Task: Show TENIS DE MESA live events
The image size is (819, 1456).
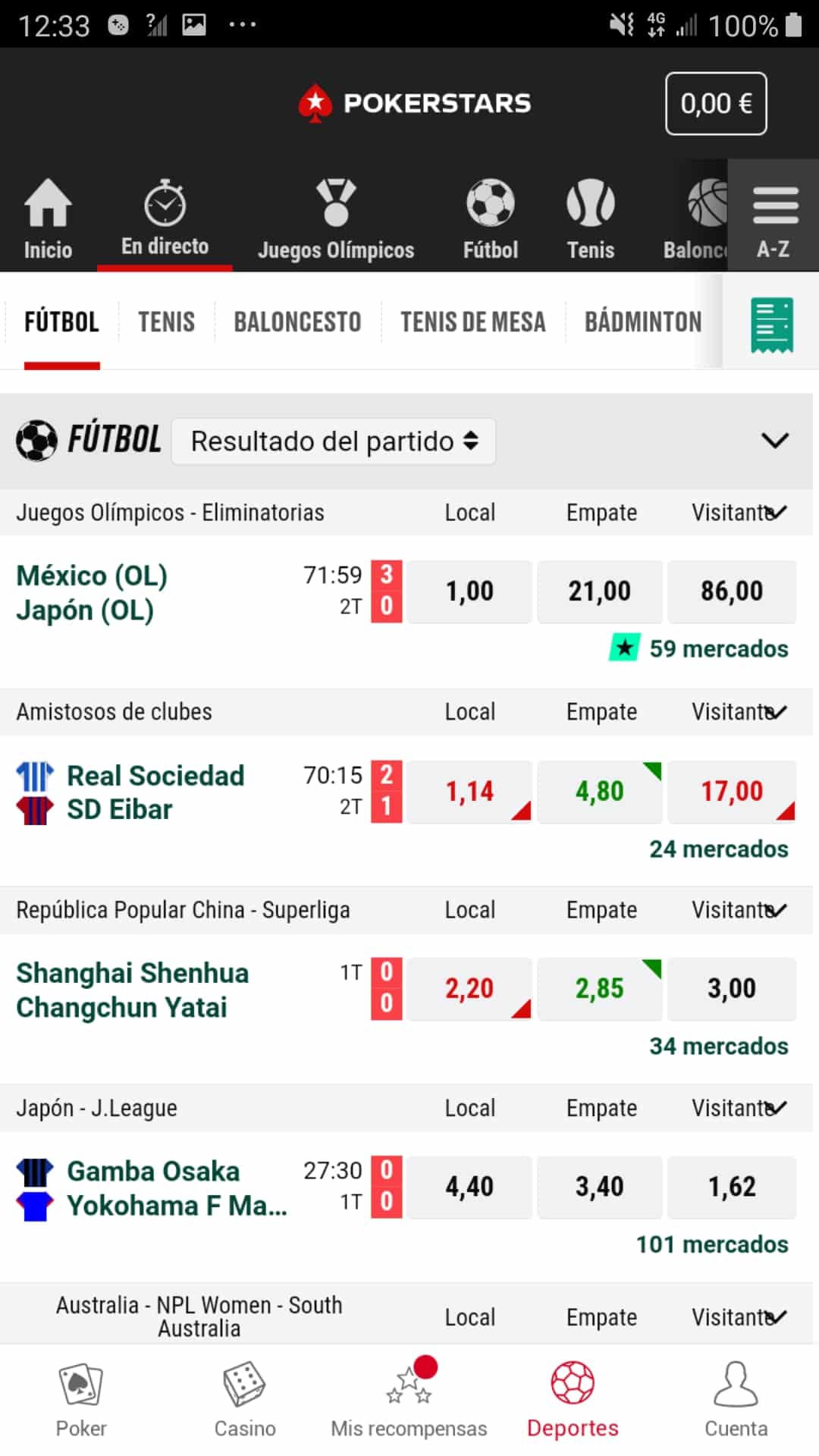Action: click(472, 322)
